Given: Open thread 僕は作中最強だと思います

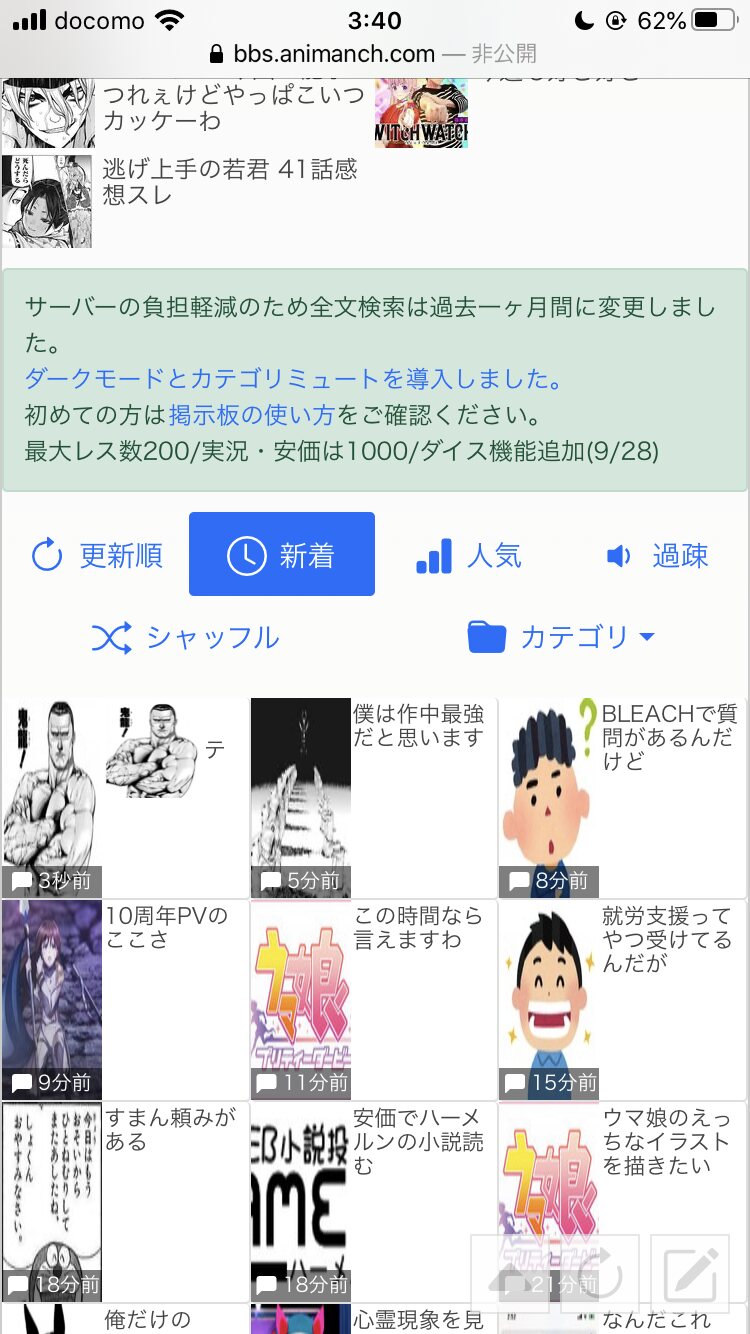Looking at the screenshot, I should click(373, 797).
